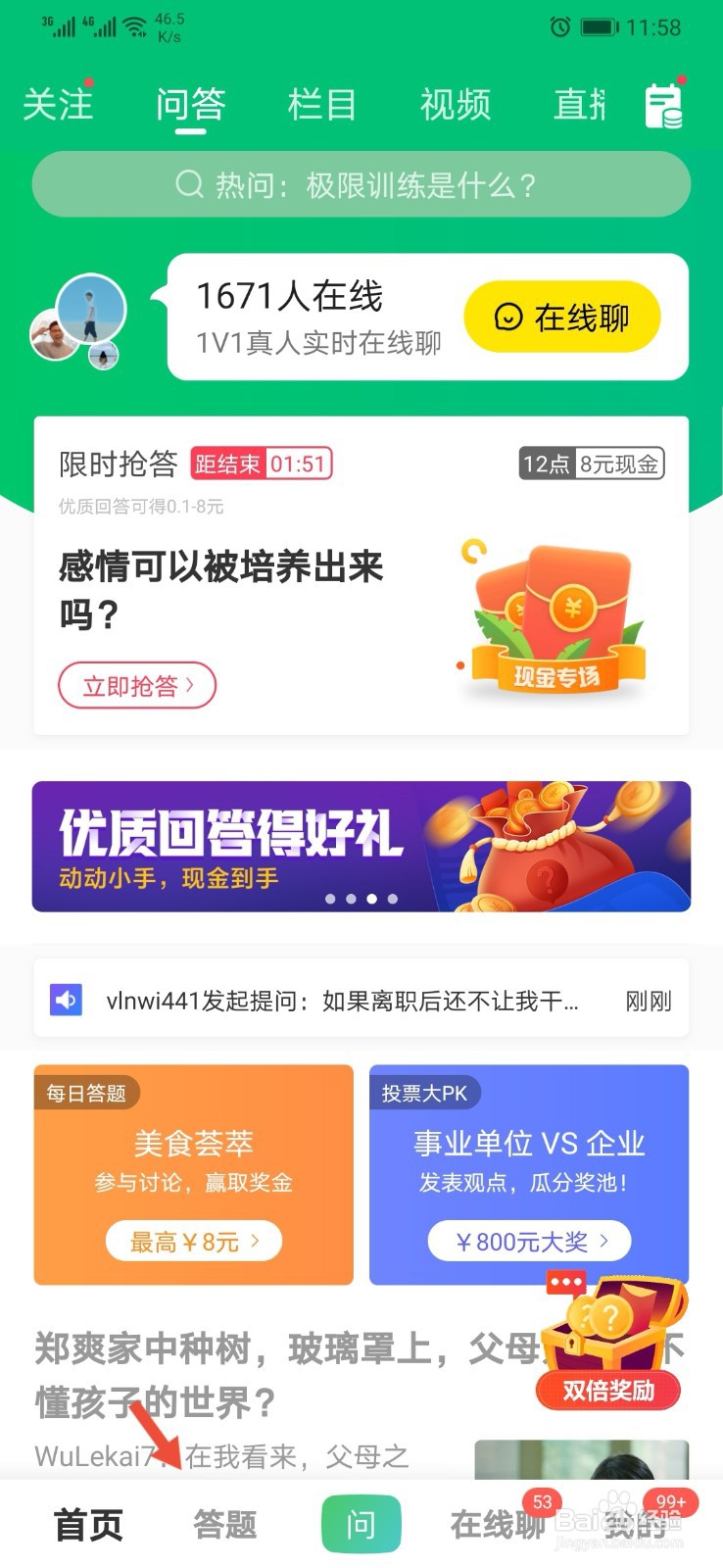
Task: Tap the 在线聊 yellow button
Action: pyautogui.click(x=563, y=317)
